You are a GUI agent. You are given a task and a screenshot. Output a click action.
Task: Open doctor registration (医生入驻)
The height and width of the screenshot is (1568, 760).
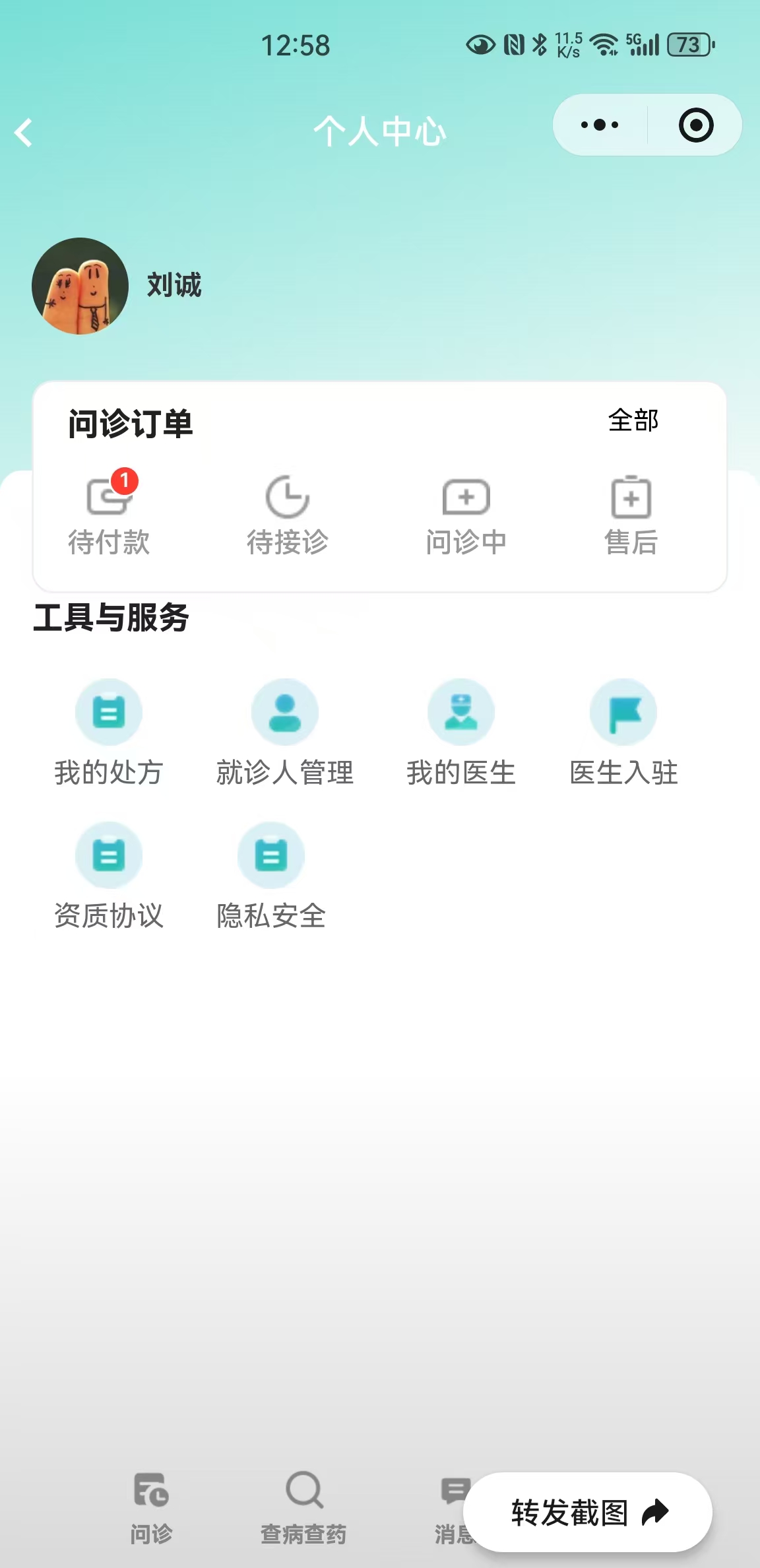pyautogui.click(x=623, y=733)
